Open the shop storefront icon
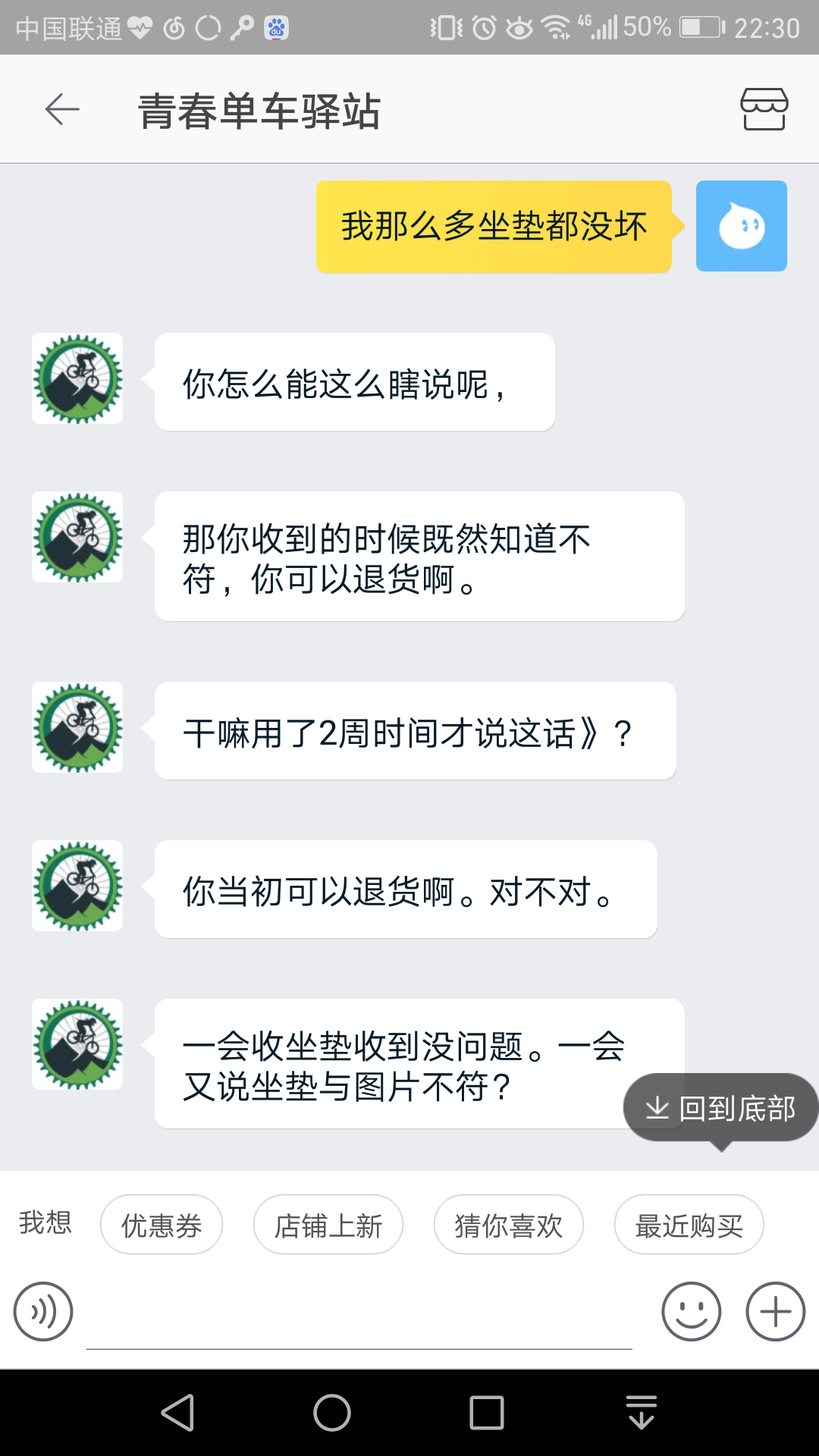This screenshot has width=819, height=1456. (x=764, y=109)
